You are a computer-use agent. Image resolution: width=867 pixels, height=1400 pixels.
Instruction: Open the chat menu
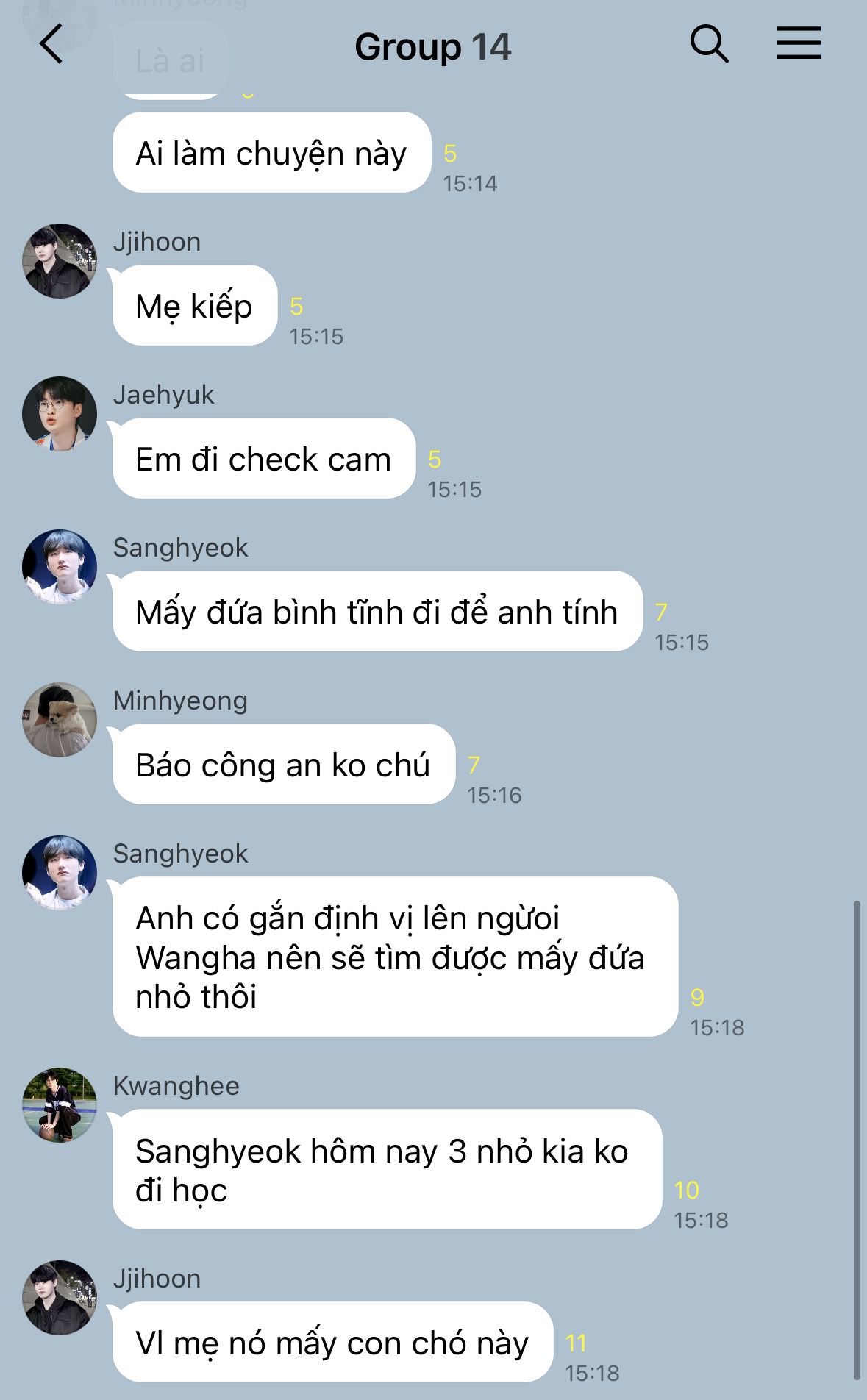[798, 43]
